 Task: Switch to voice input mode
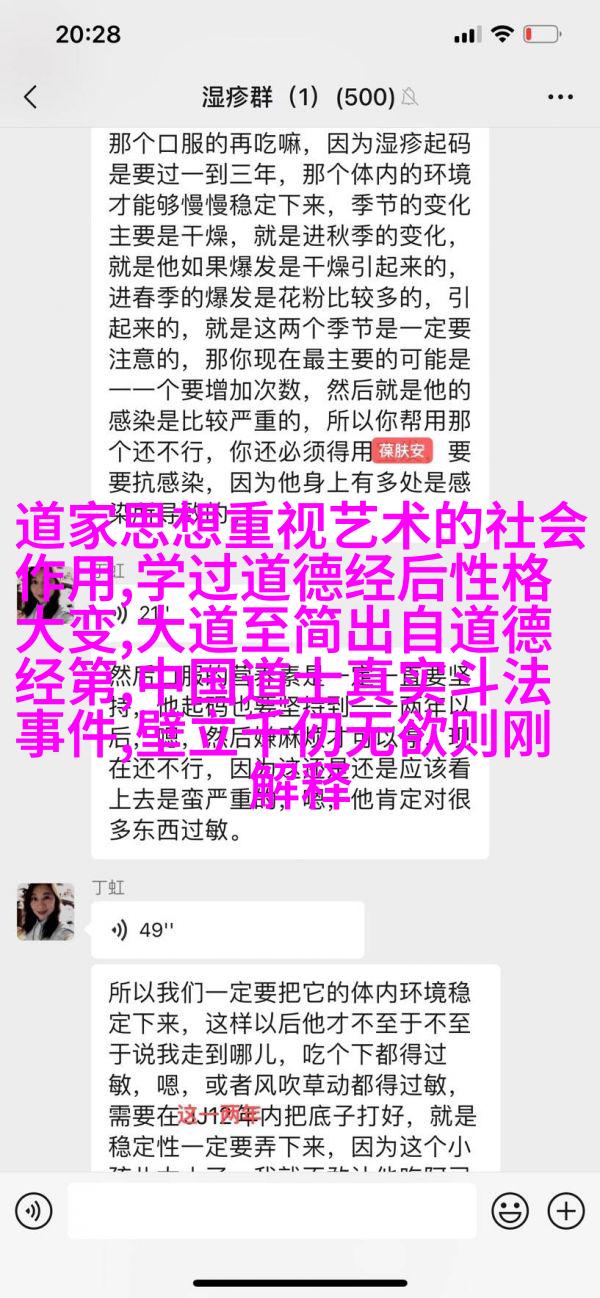33,1211
